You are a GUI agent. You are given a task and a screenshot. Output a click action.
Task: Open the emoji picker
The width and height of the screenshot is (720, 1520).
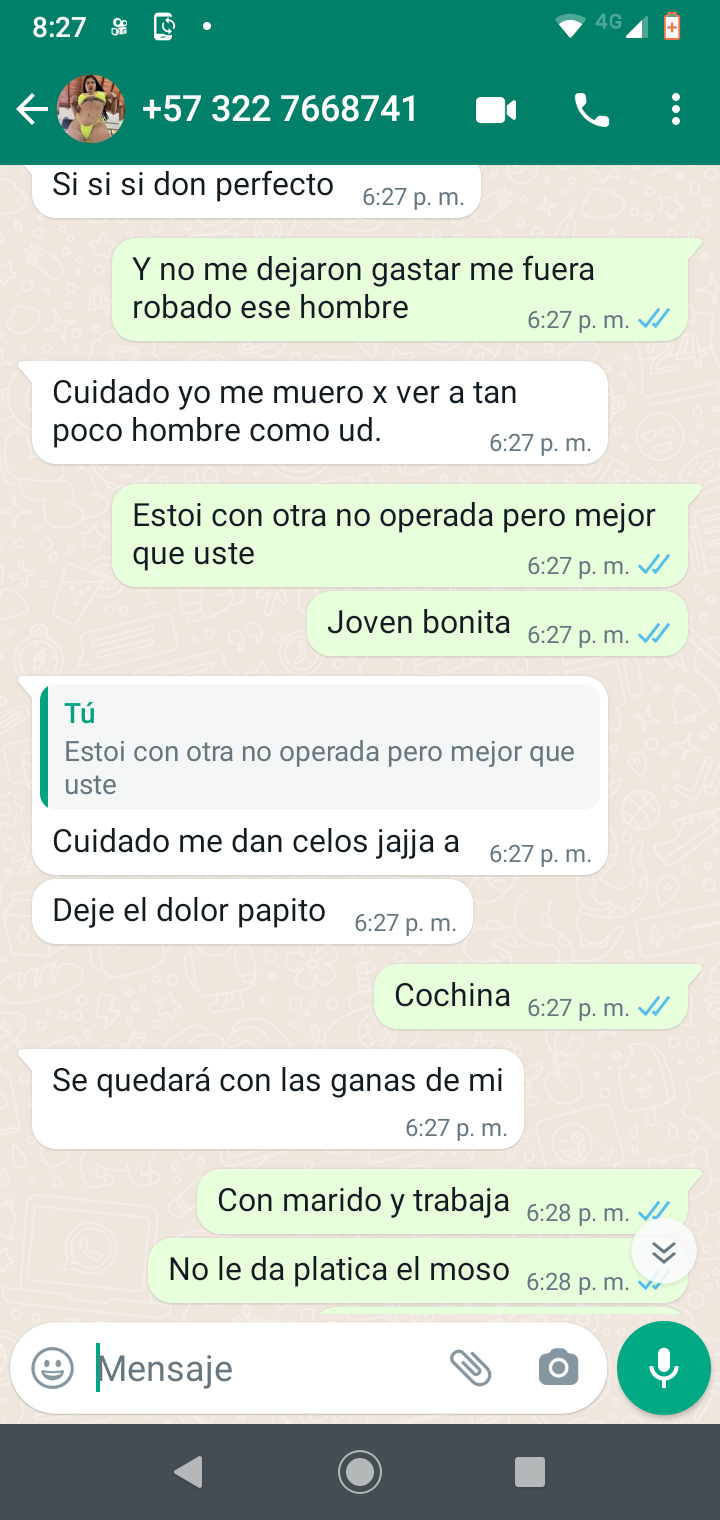coord(53,1368)
